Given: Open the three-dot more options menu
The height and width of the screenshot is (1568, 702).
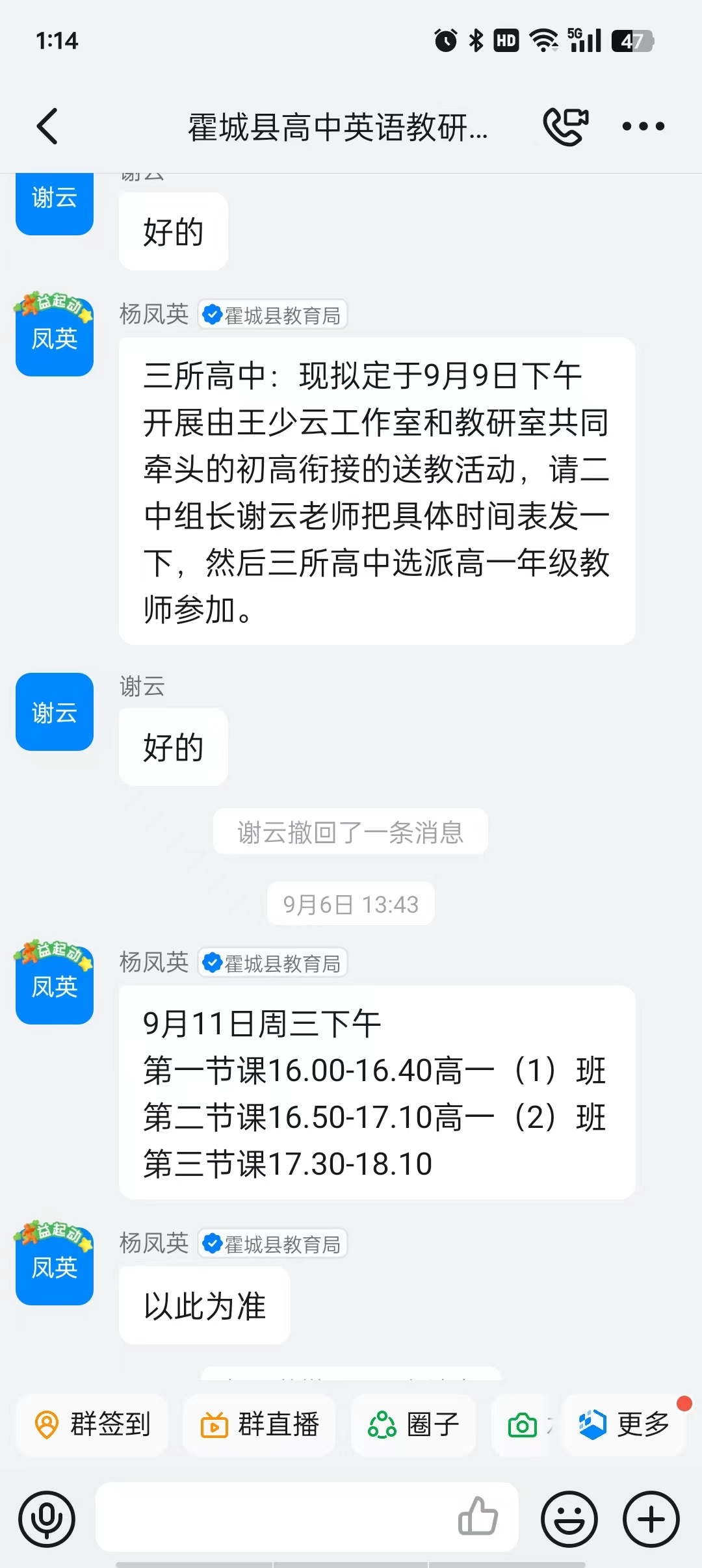Looking at the screenshot, I should click(643, 126).
